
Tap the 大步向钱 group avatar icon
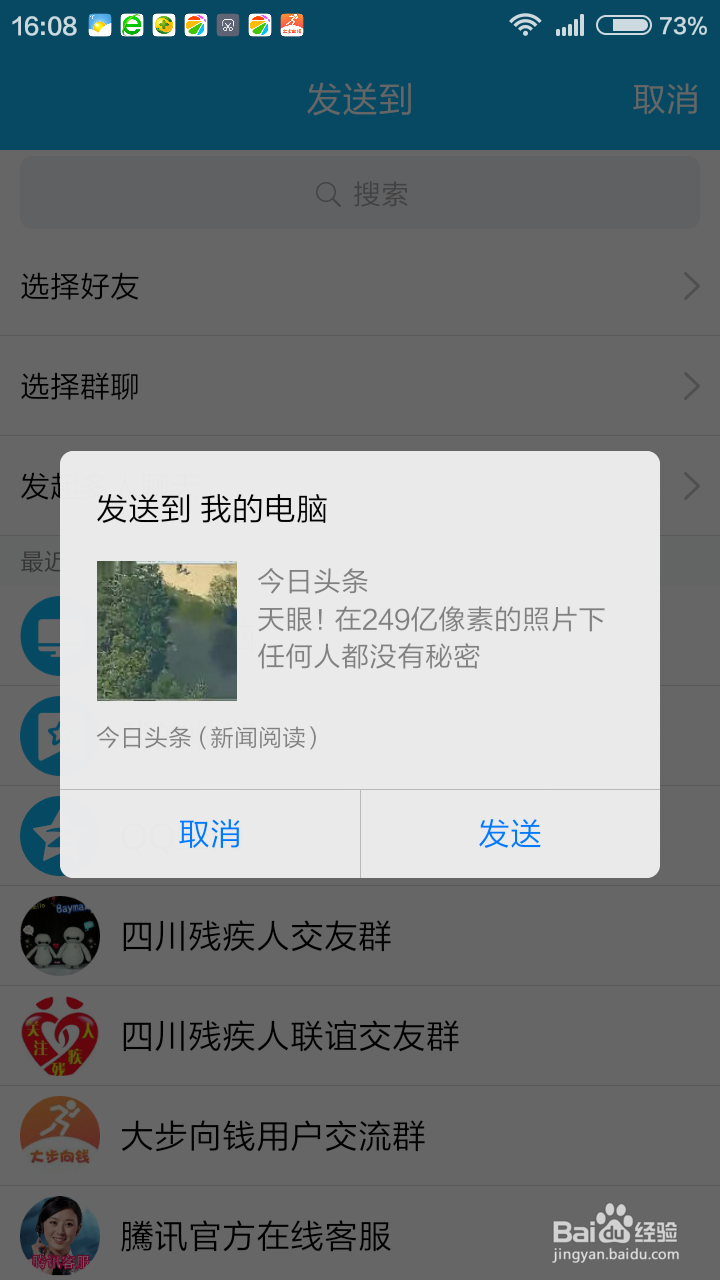tap(59, 1136)
